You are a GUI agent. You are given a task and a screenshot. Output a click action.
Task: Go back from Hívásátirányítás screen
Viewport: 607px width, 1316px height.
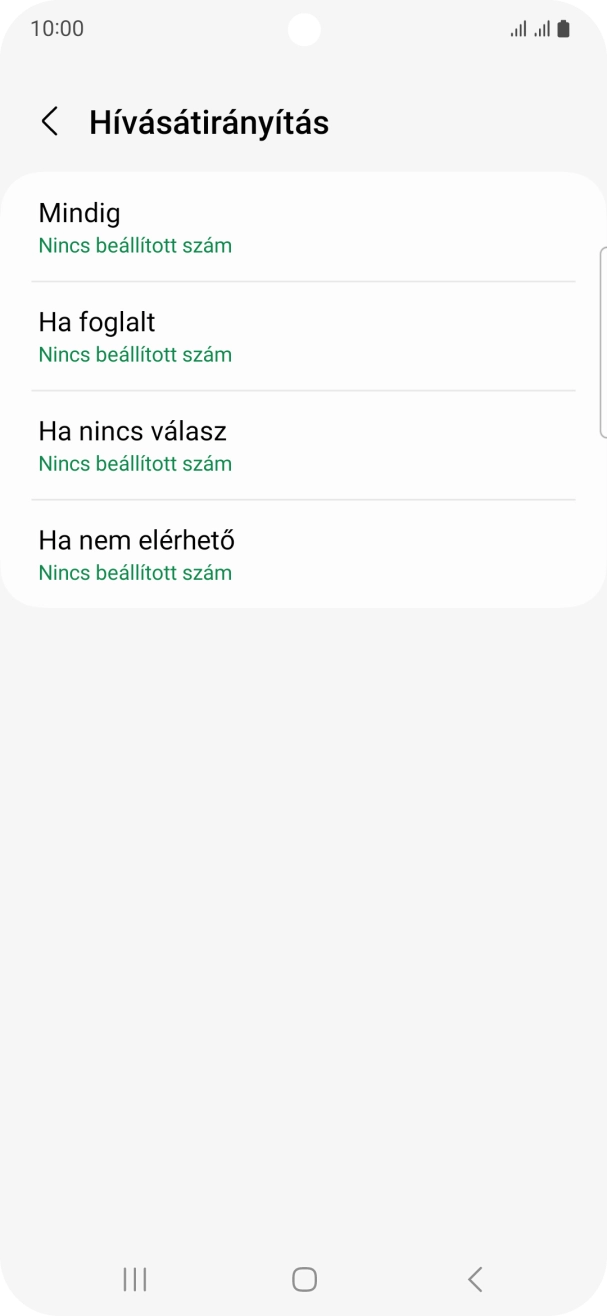click(x=49, y=122)
